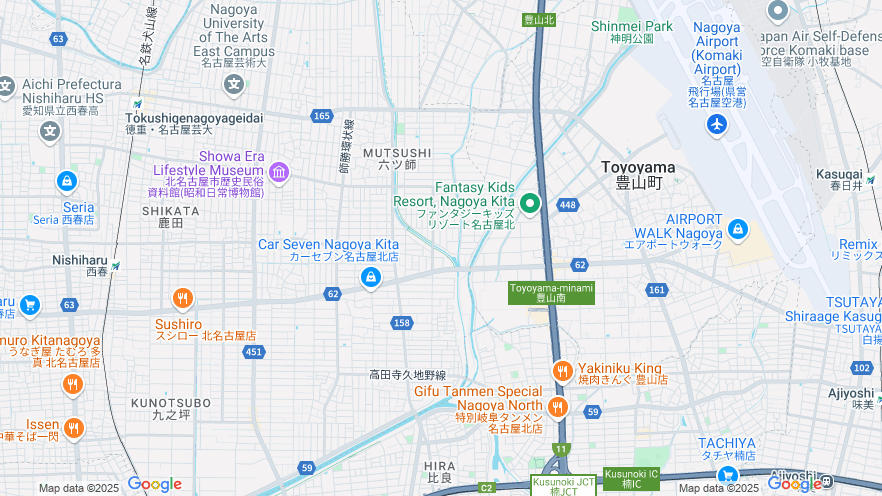Open the Google logo link
The height and width of the screenshot is (496, 882).
pos(154,484)
